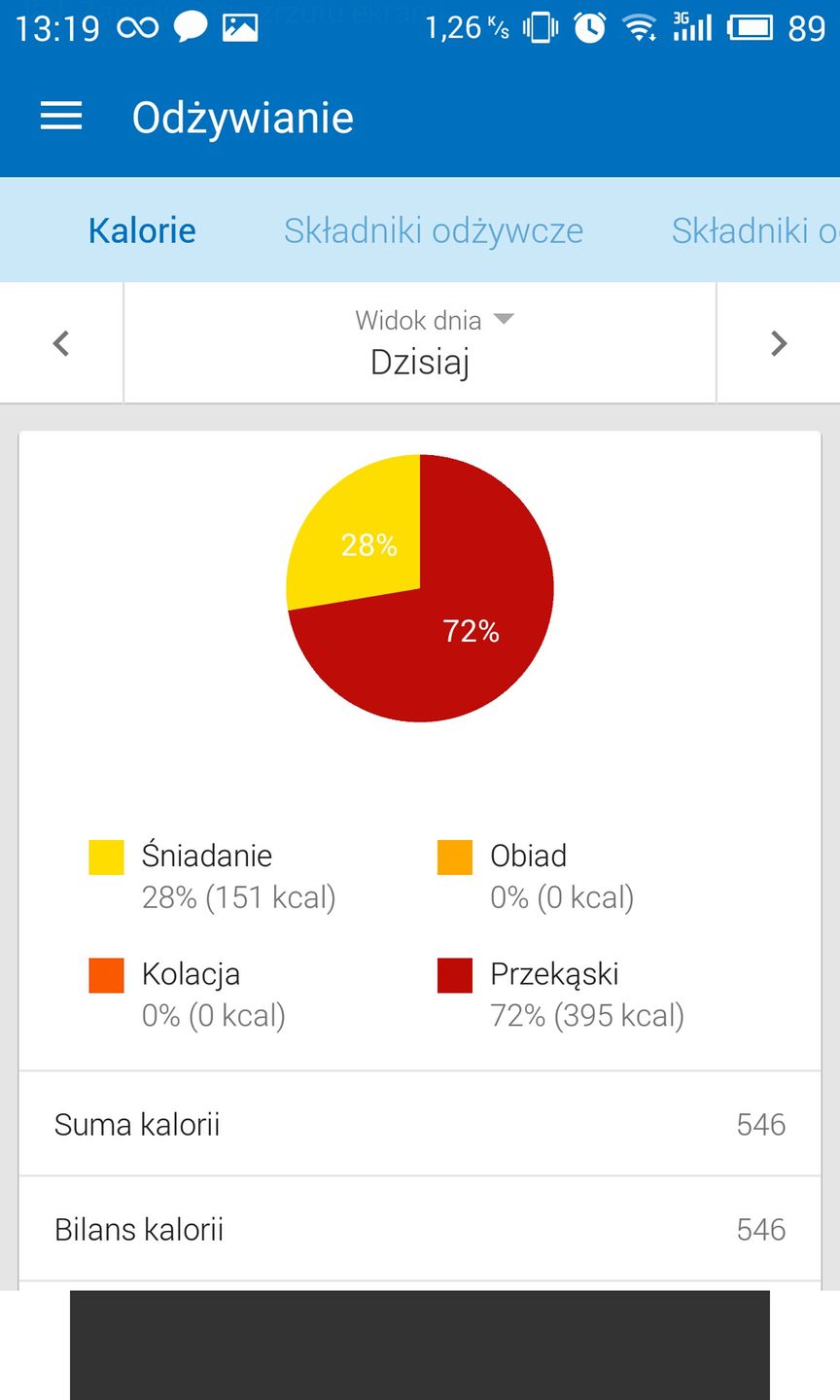Go to the previous day with the left chevron
The image size is (840, 1400).
60,342
